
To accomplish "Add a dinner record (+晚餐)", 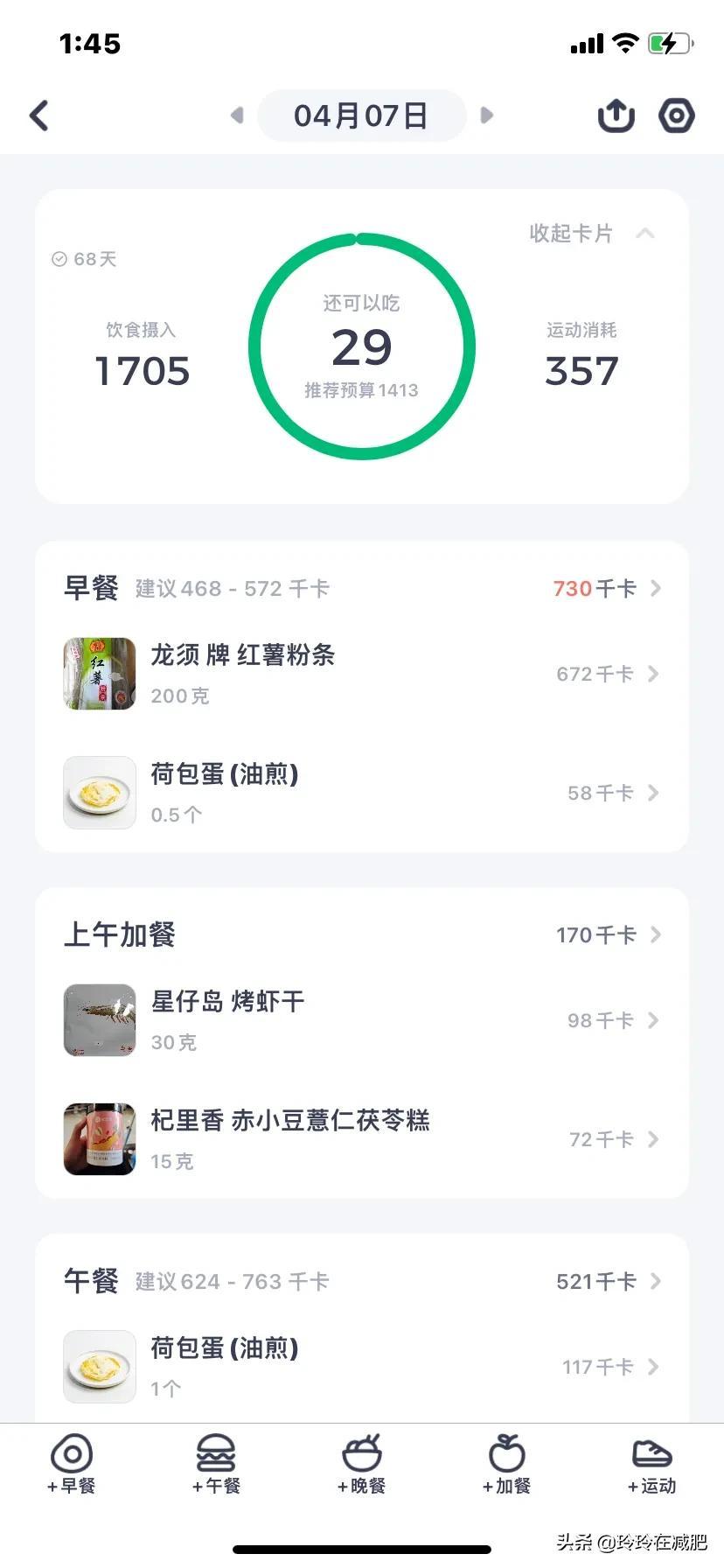I will 361,1464.
